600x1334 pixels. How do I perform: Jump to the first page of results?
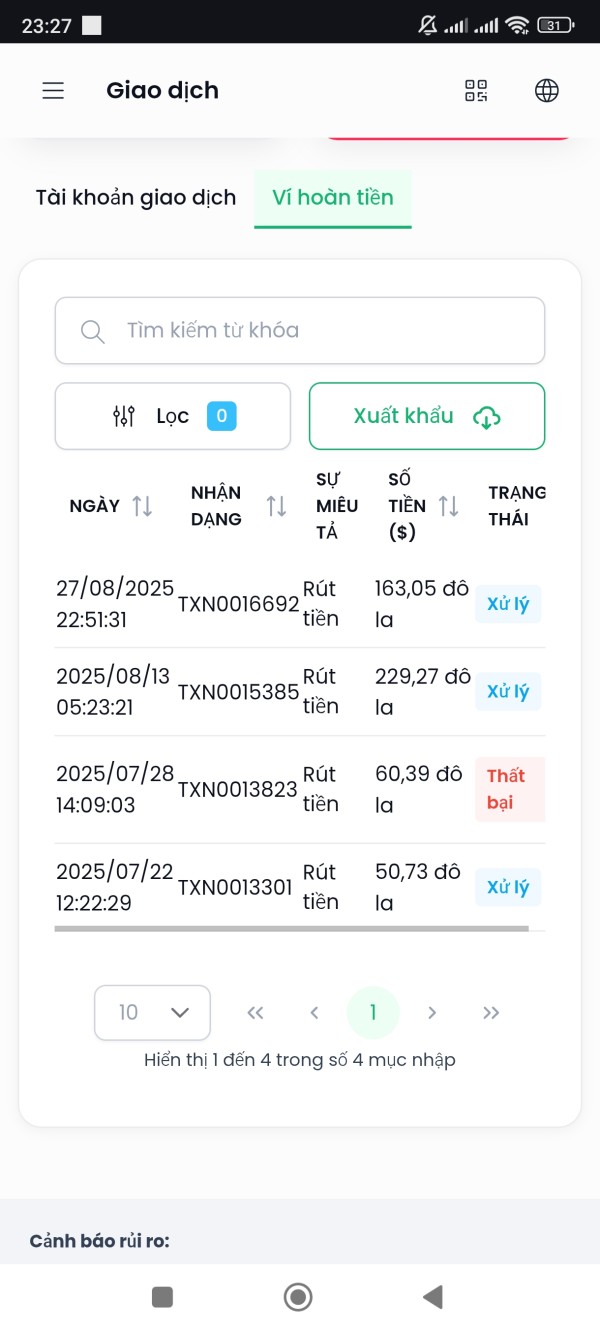click(255, 1013)
